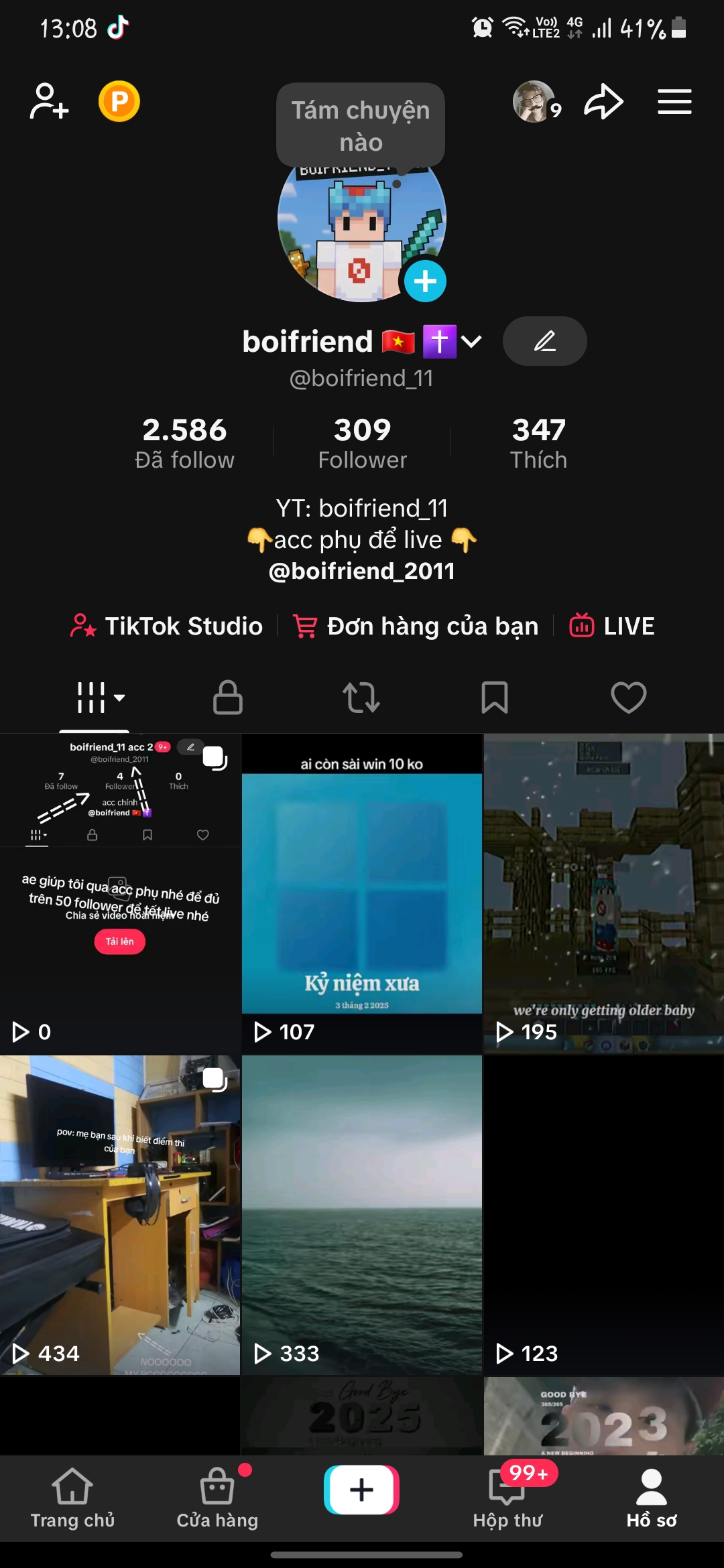
Task: Share this profile
Action: [x=603, y=102]
